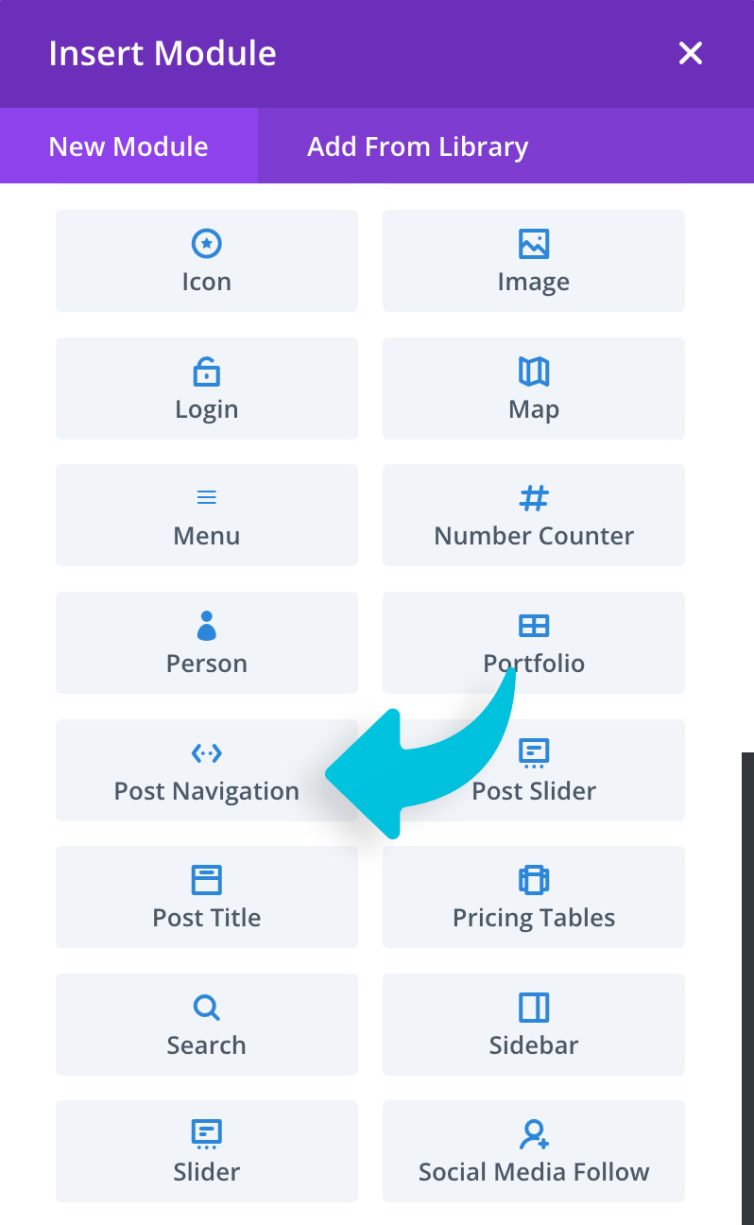754x1225 pixels.
Task: Insert the Person module
Action: 206,642
